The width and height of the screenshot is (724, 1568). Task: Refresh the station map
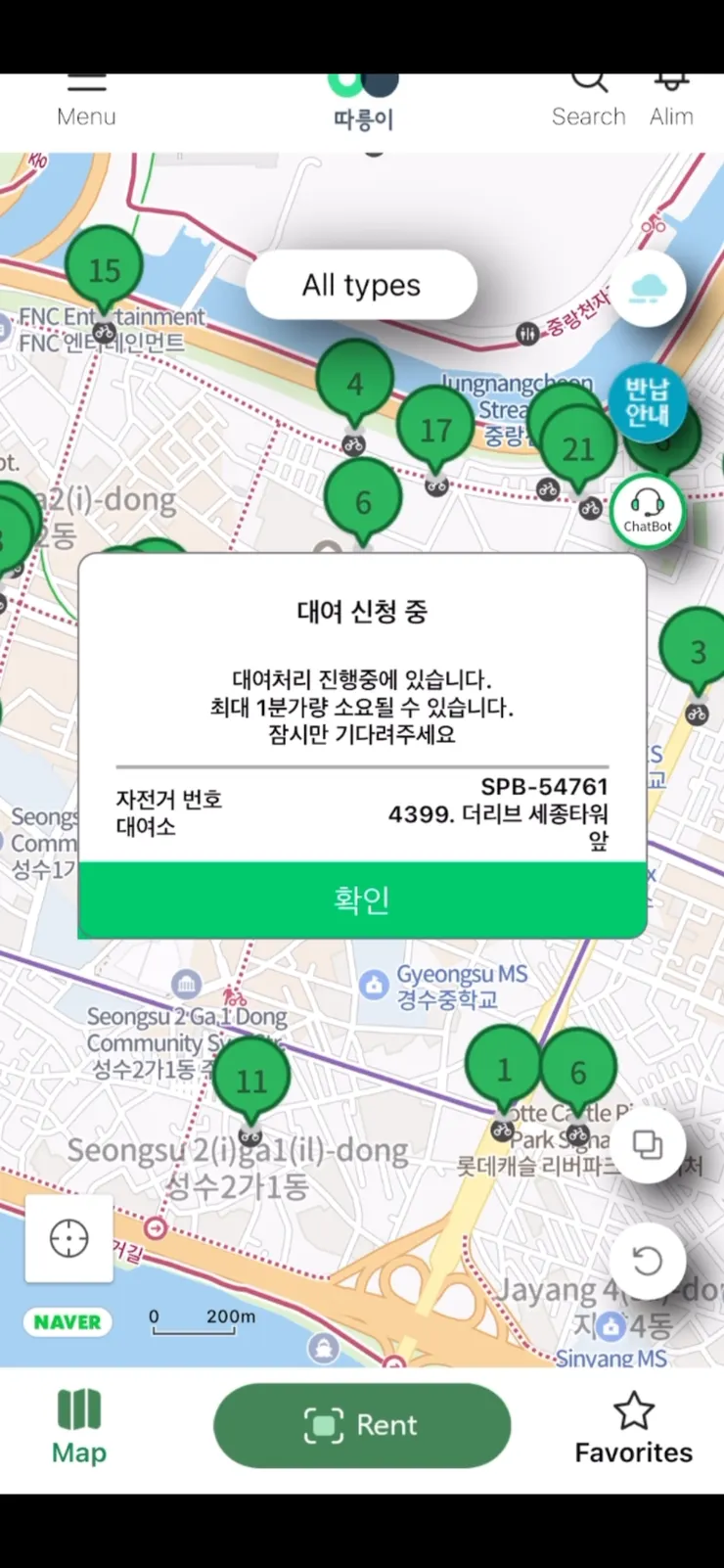pos(647,1261)
